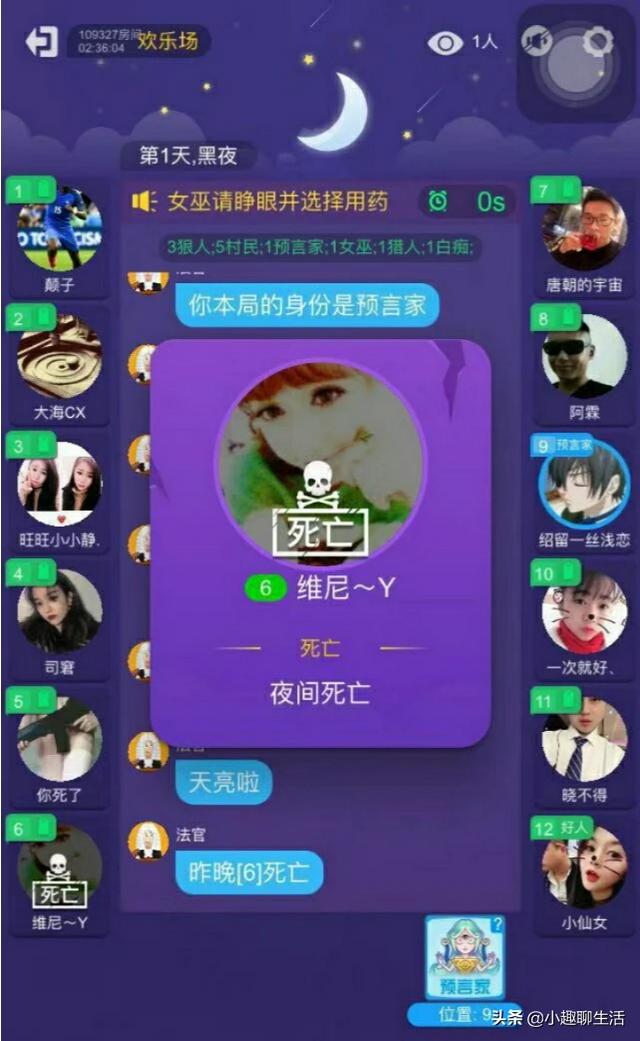Select player 1 颠子
Image resolution: width=640 pixels, height=1041 pixels.
59,230
